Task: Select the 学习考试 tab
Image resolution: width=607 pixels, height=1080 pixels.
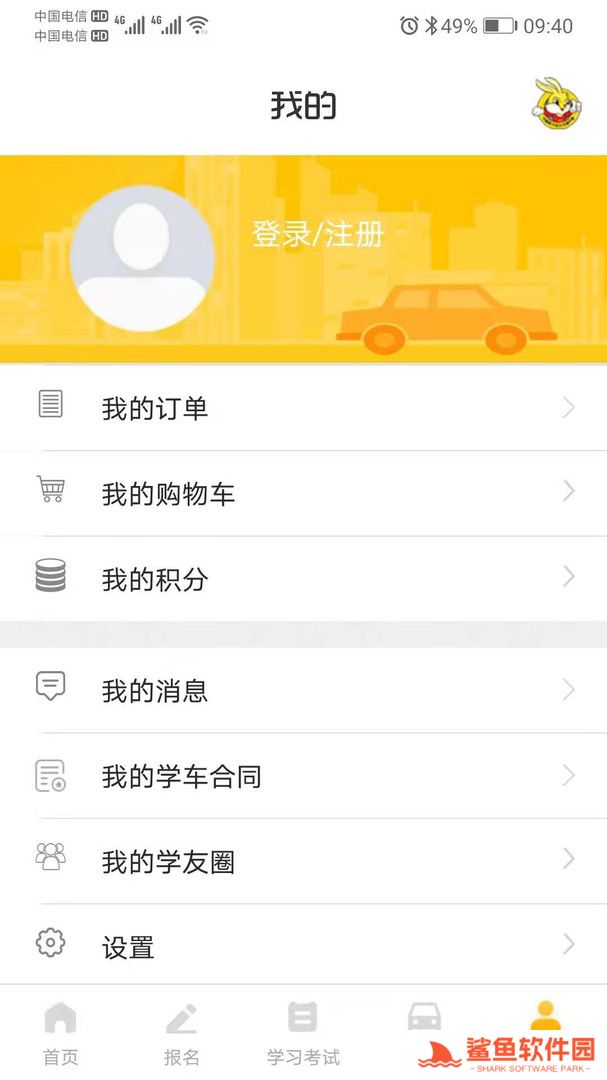Action: coord(303,1033)
